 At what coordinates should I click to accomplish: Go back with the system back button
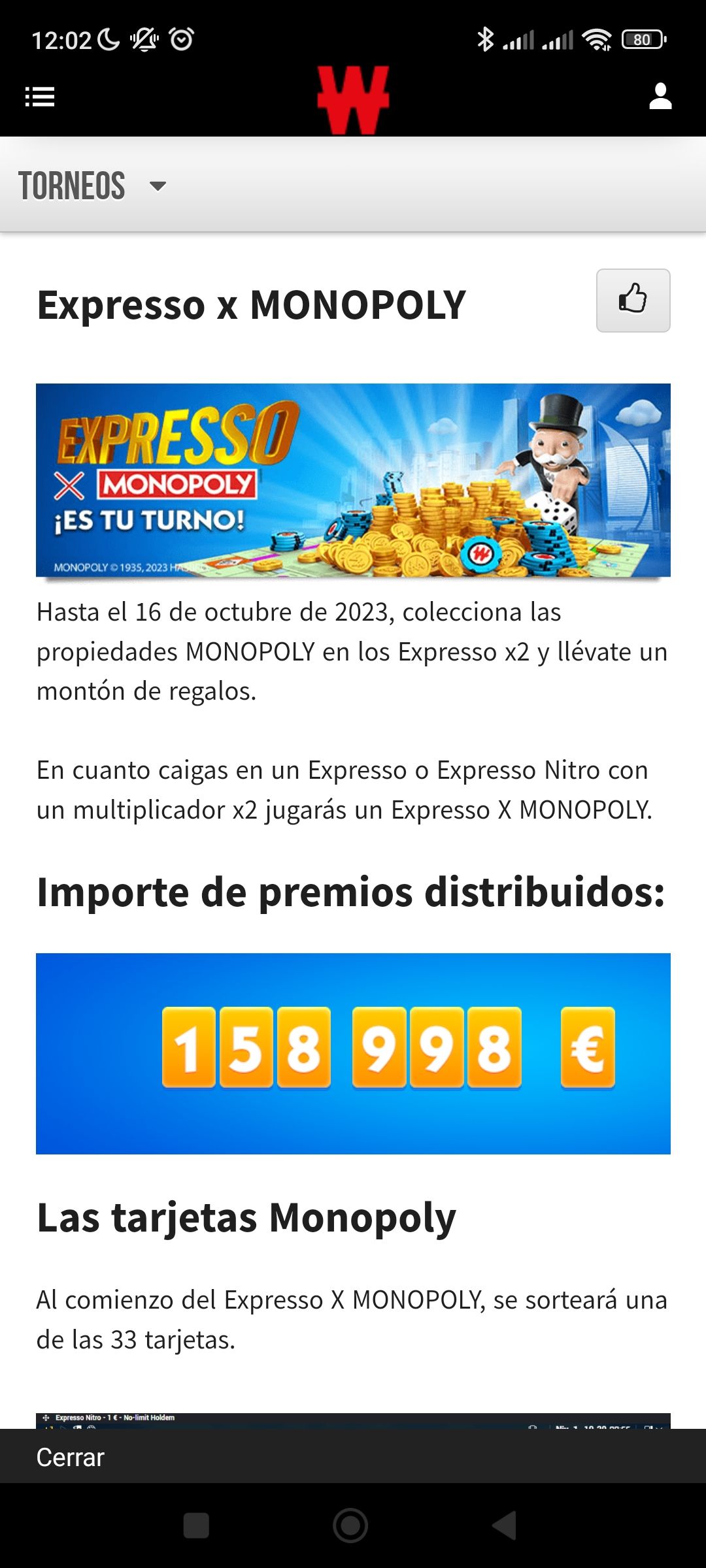click(505, 1526)
